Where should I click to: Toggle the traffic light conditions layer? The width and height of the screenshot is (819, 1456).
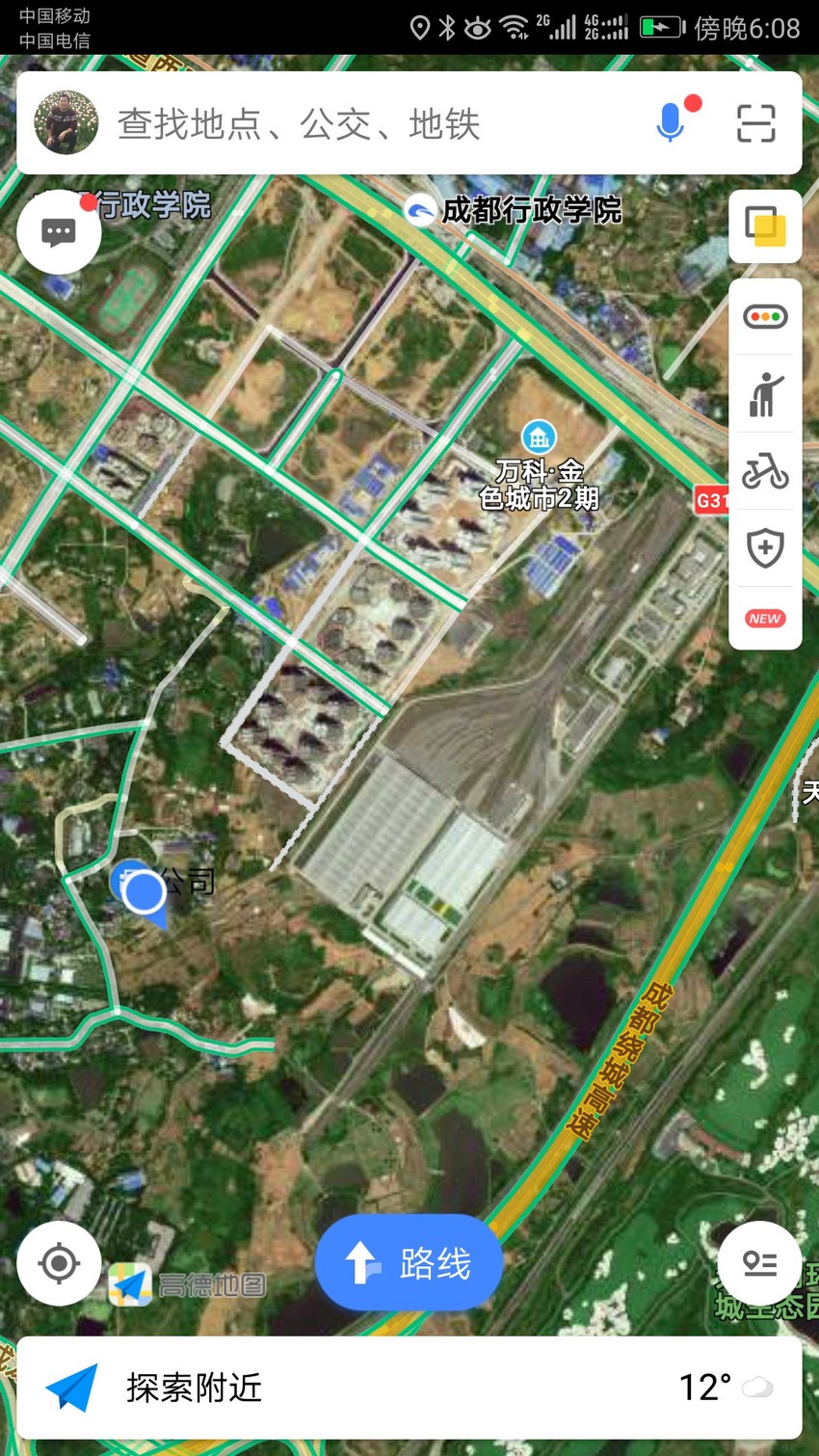pos(765,316)
